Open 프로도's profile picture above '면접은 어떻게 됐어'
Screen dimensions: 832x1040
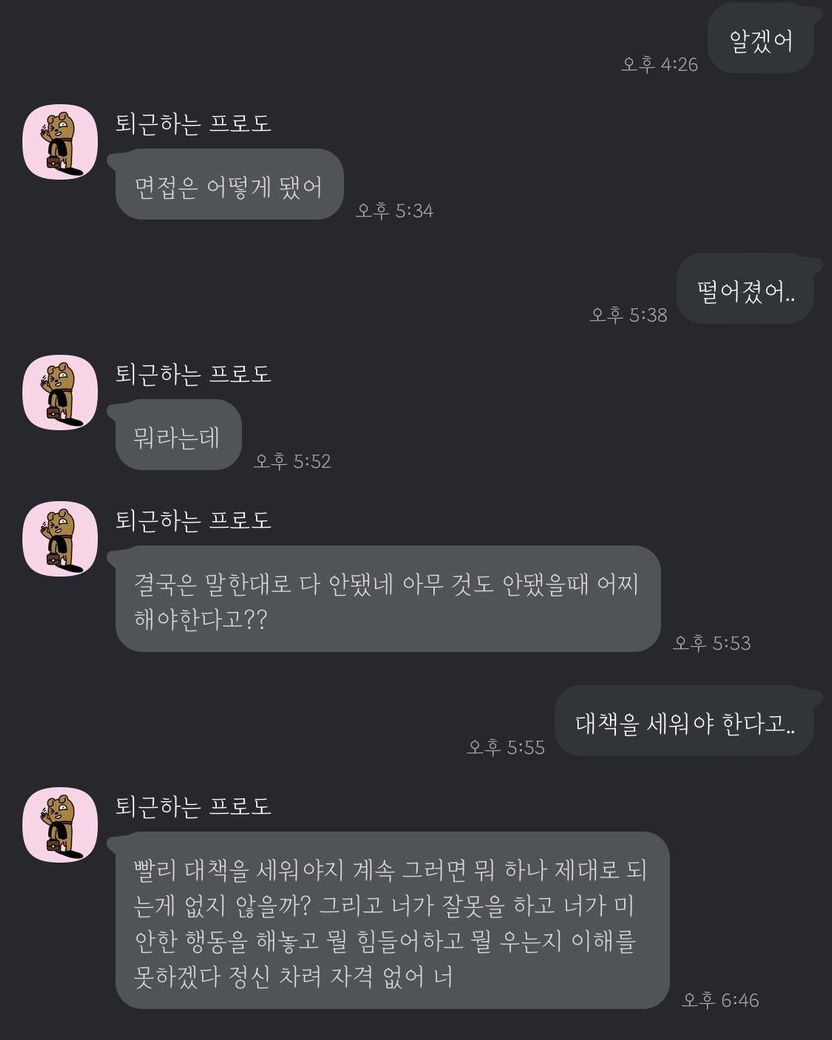click(x=60, y=141)
